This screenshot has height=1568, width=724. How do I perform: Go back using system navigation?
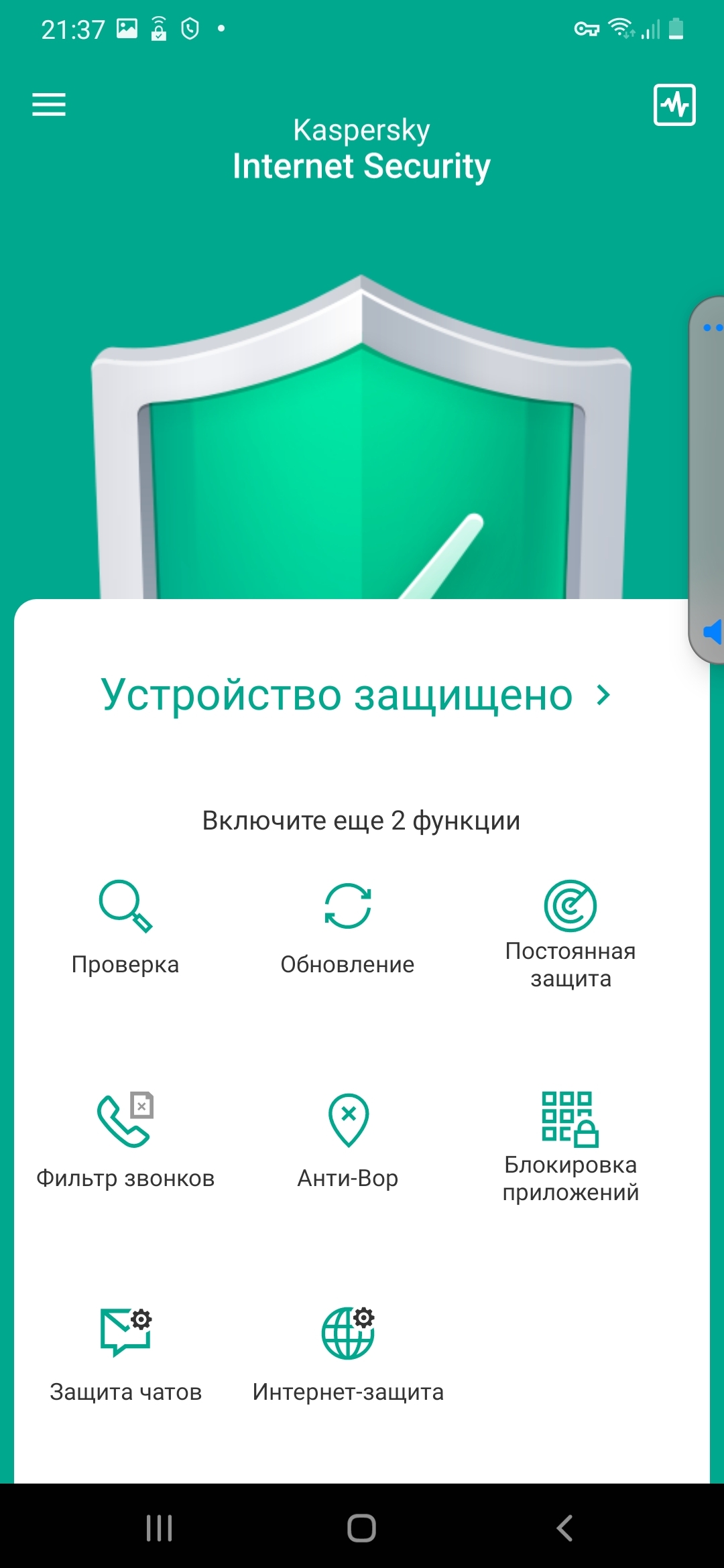[564, 1528]
